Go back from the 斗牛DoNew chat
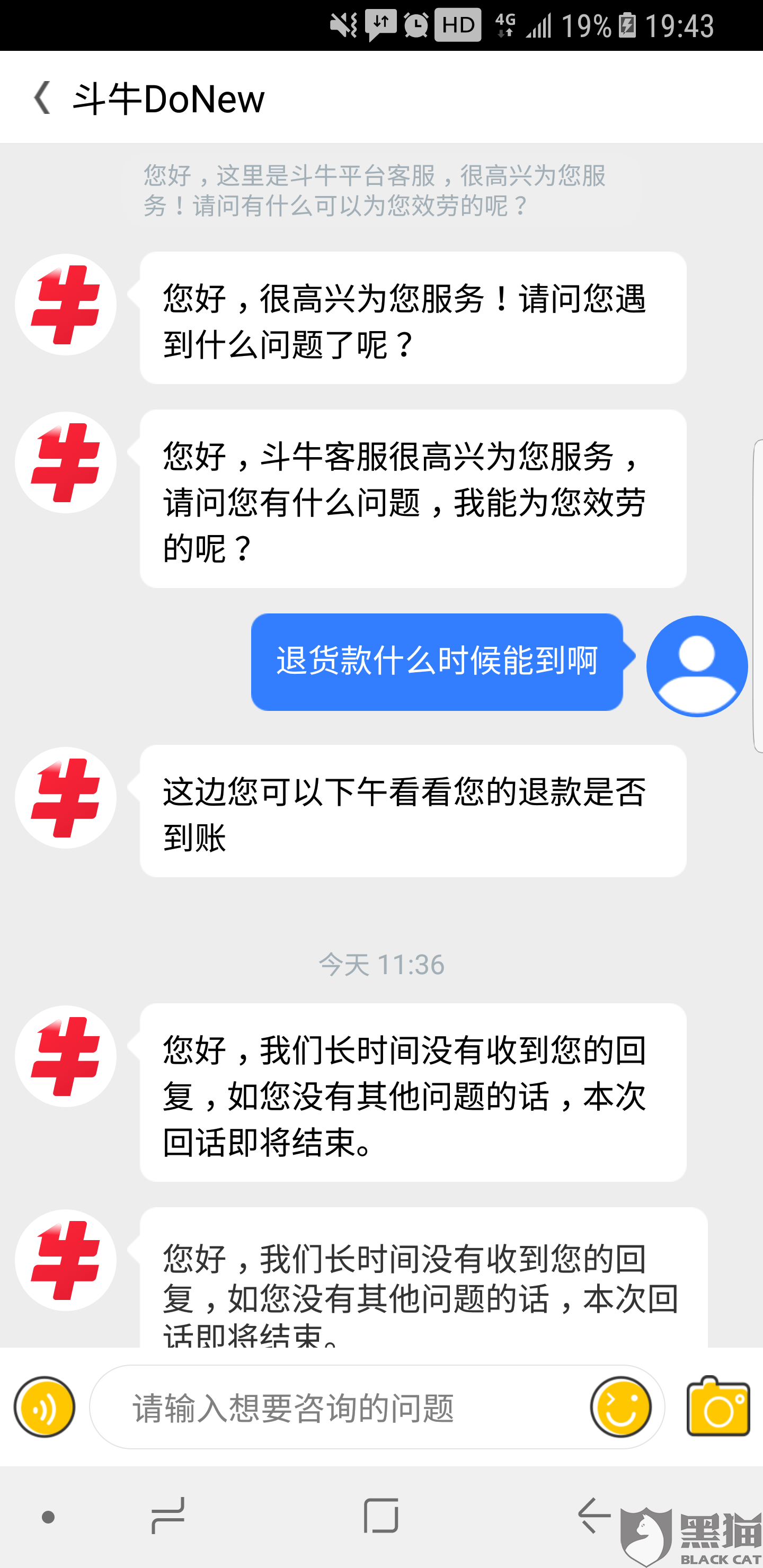 point(42,98)
